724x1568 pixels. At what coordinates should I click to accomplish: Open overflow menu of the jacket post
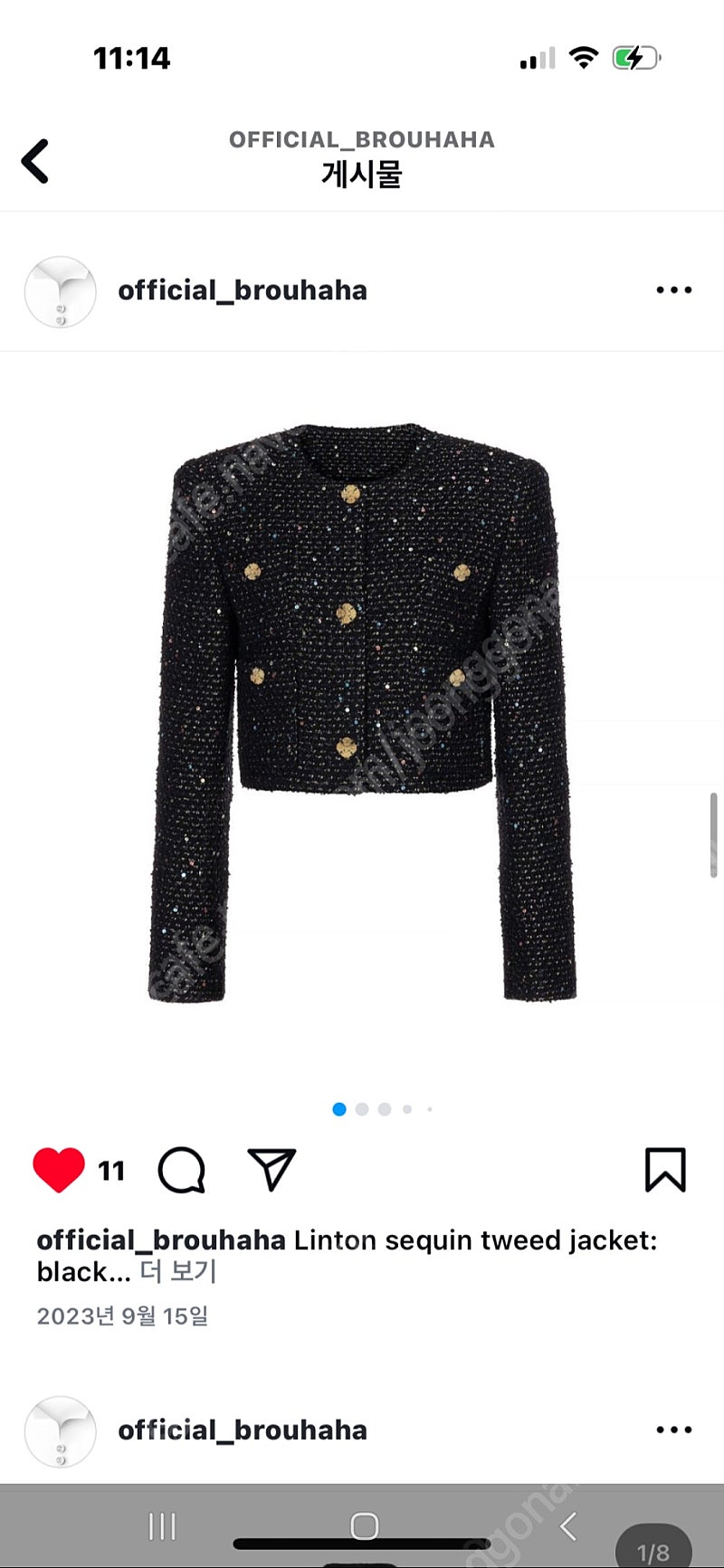point(673,290)
